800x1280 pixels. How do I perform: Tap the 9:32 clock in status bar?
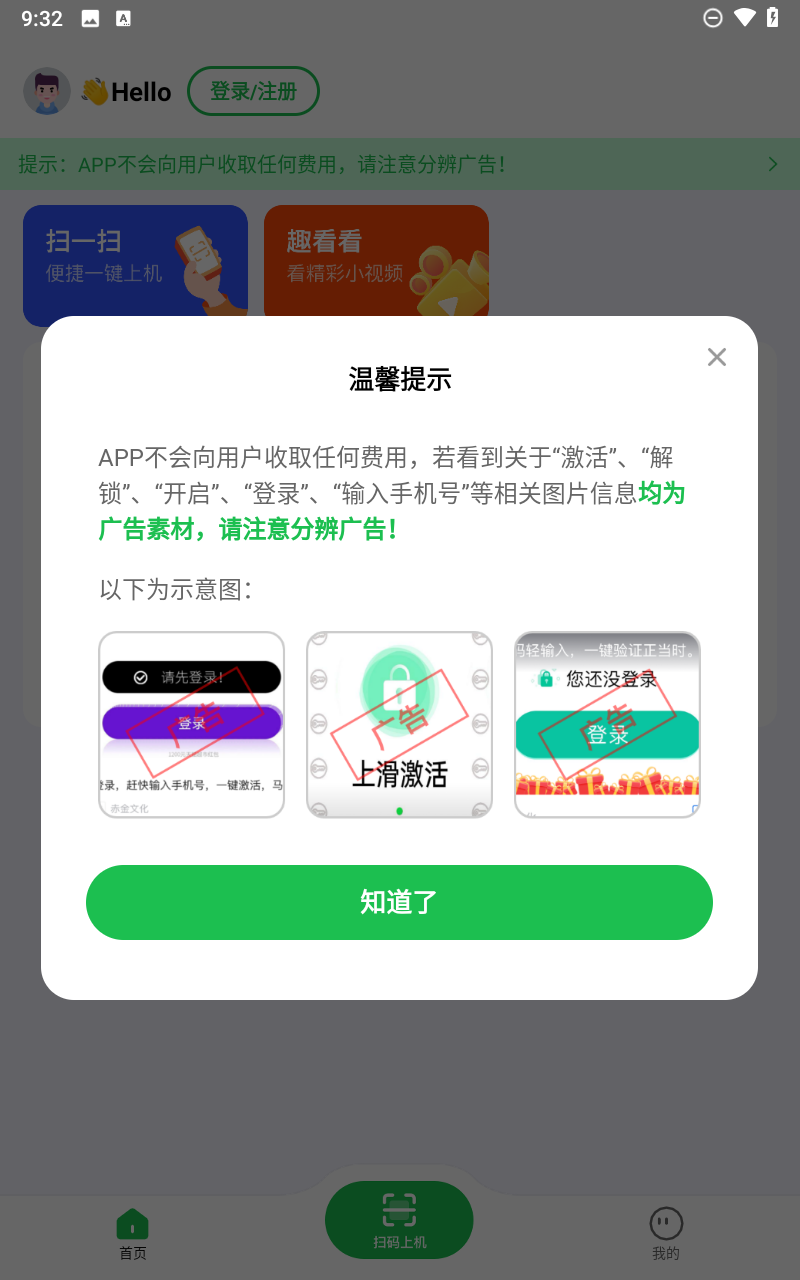(41, 17)
